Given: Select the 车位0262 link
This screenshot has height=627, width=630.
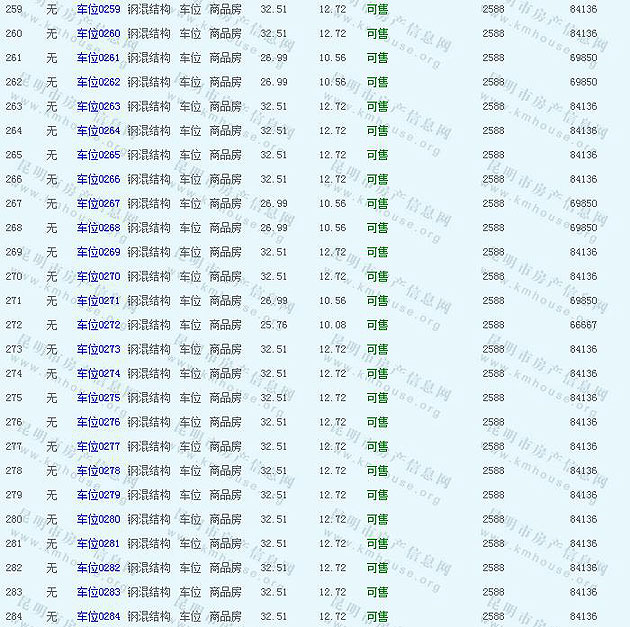Looking at the screenshot, I should click(98, 82).
